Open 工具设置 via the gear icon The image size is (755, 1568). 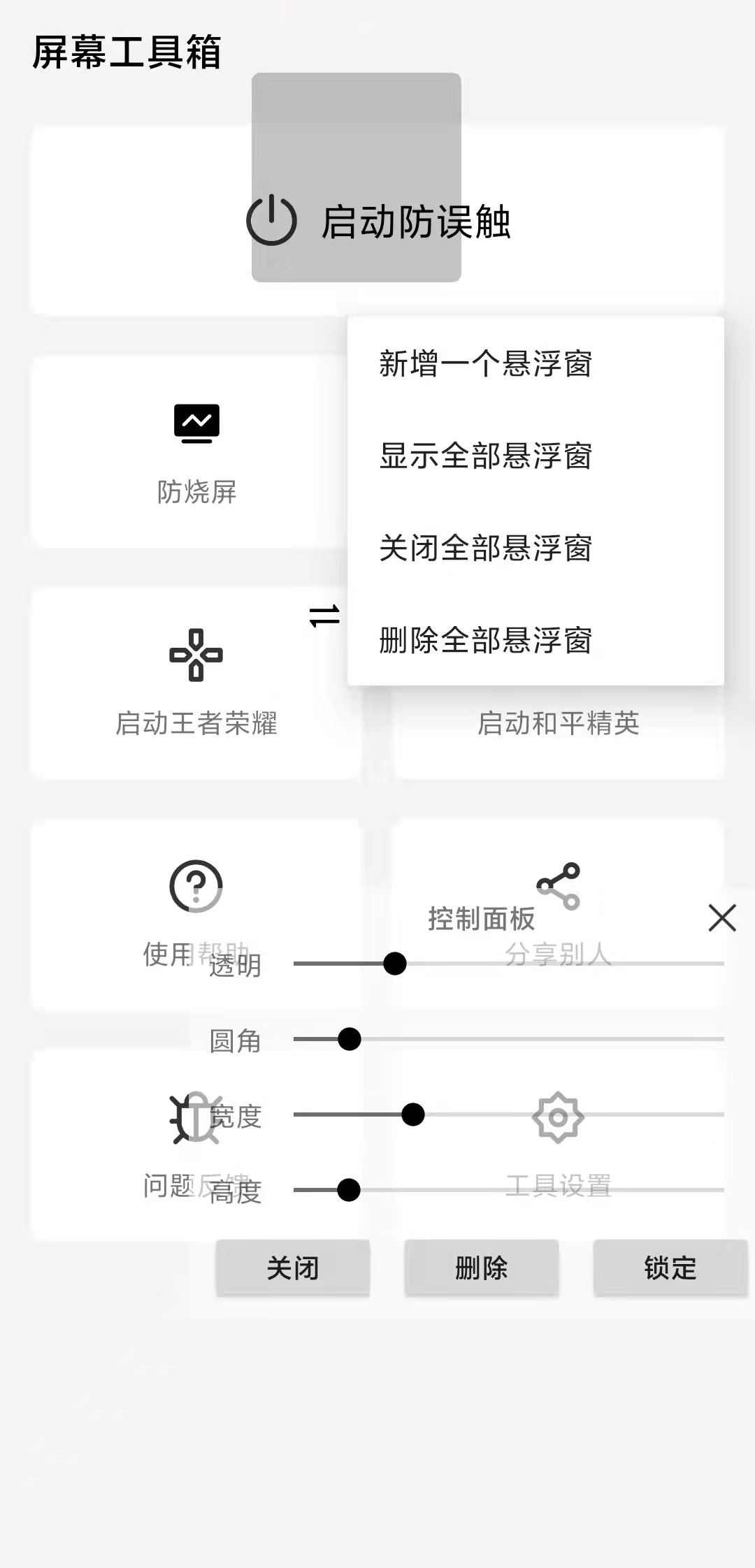(x=559, y=1115)
